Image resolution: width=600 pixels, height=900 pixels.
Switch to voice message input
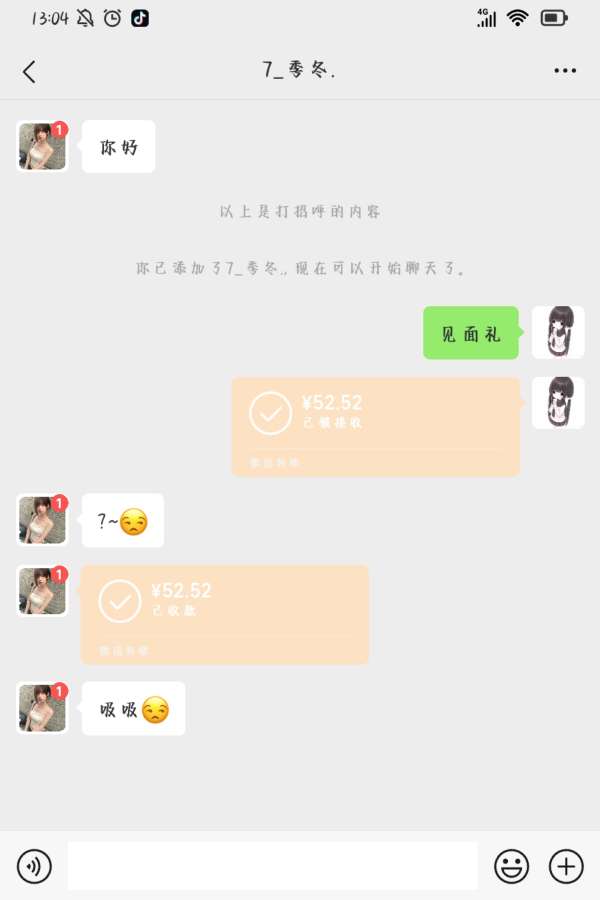click(34, 865)
